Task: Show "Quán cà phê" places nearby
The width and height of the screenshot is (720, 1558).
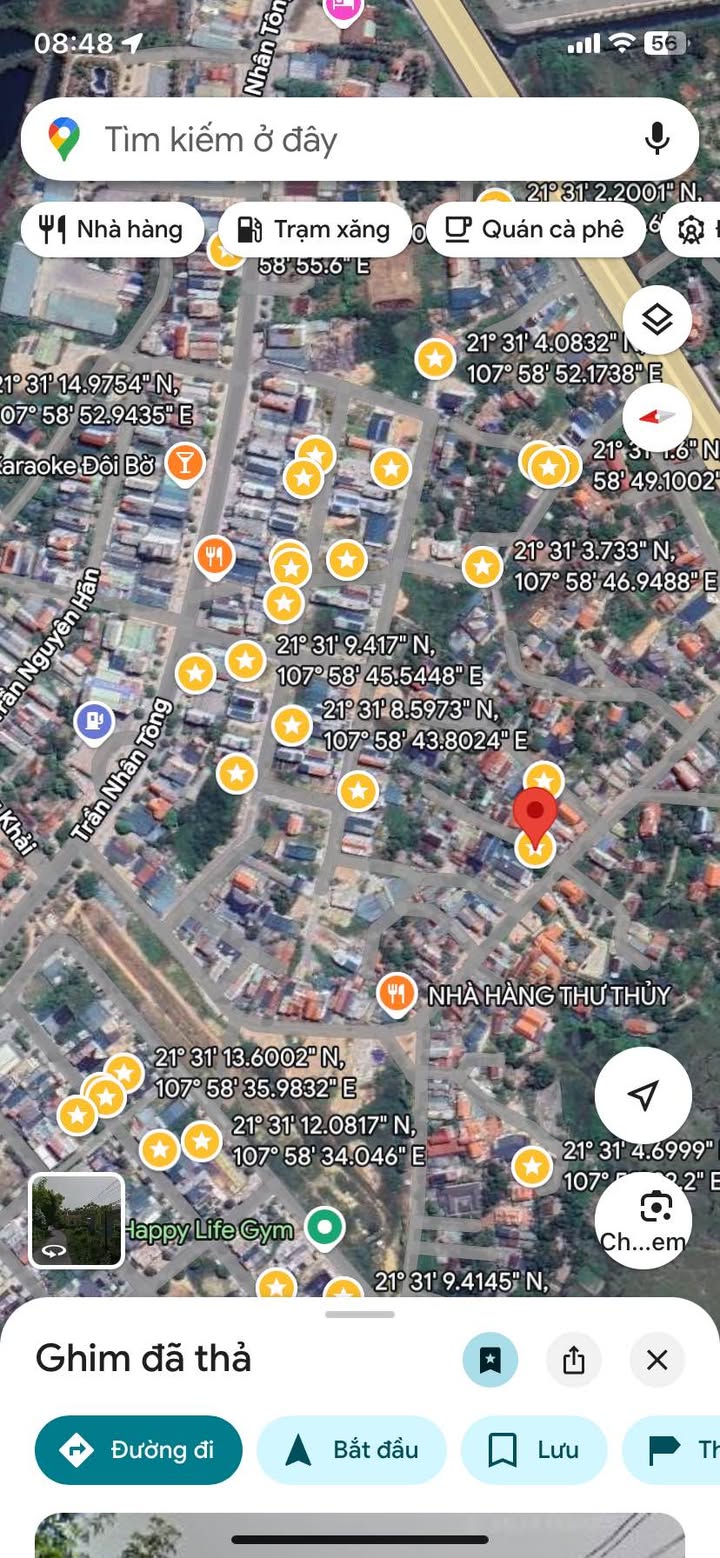Action: (x=535, y=230)
